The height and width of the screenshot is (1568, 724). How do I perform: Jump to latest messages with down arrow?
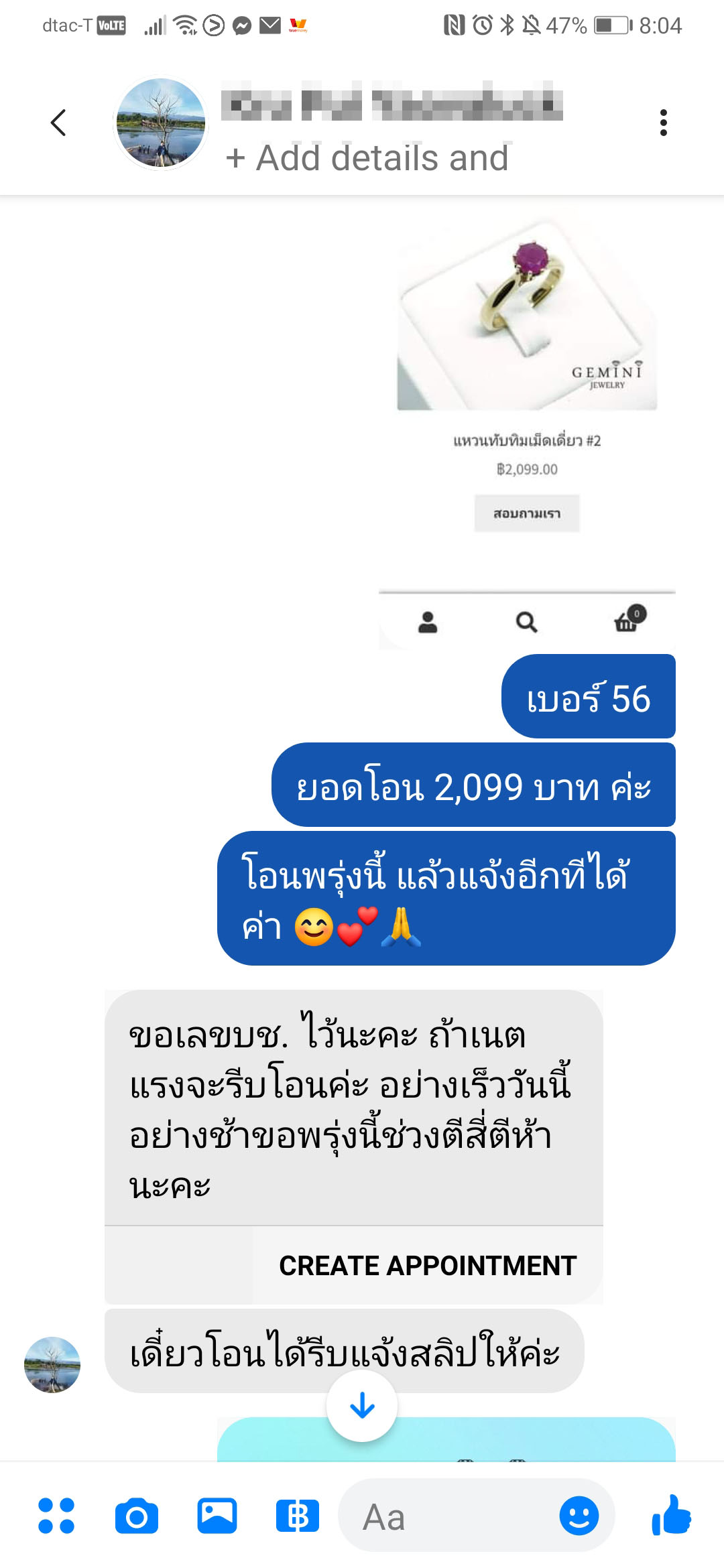coord(362,1405)
